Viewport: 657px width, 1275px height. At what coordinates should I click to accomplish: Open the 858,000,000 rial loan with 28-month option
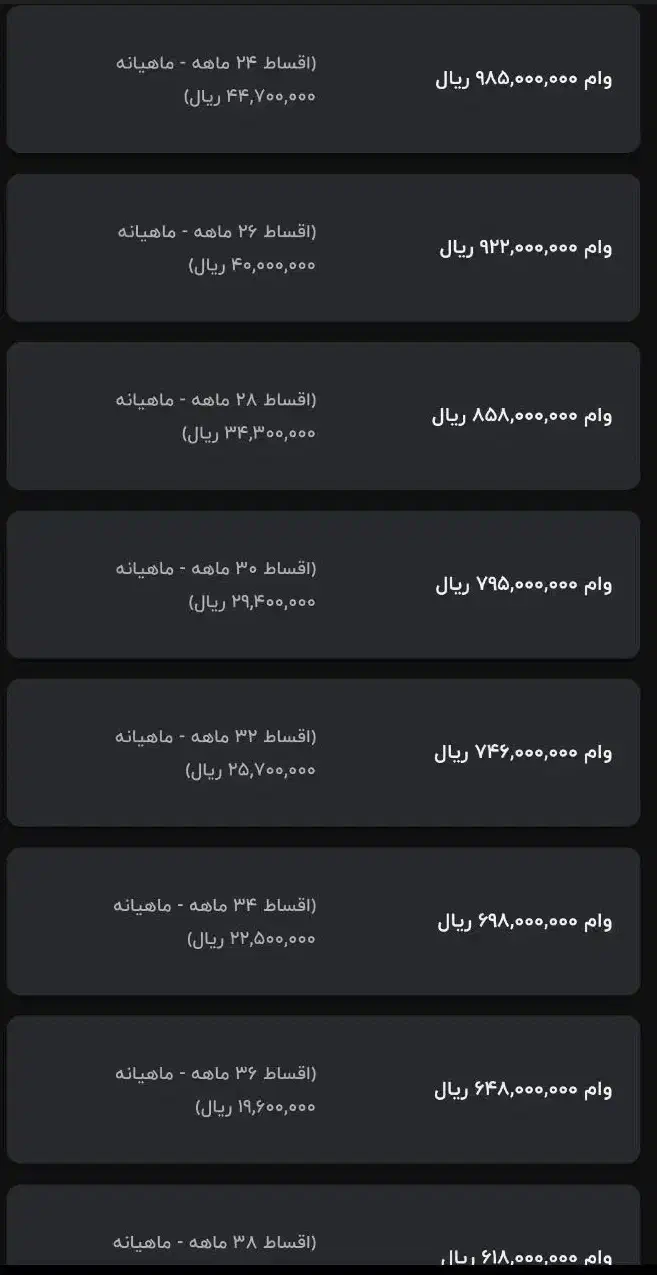[x=323, y=416]
